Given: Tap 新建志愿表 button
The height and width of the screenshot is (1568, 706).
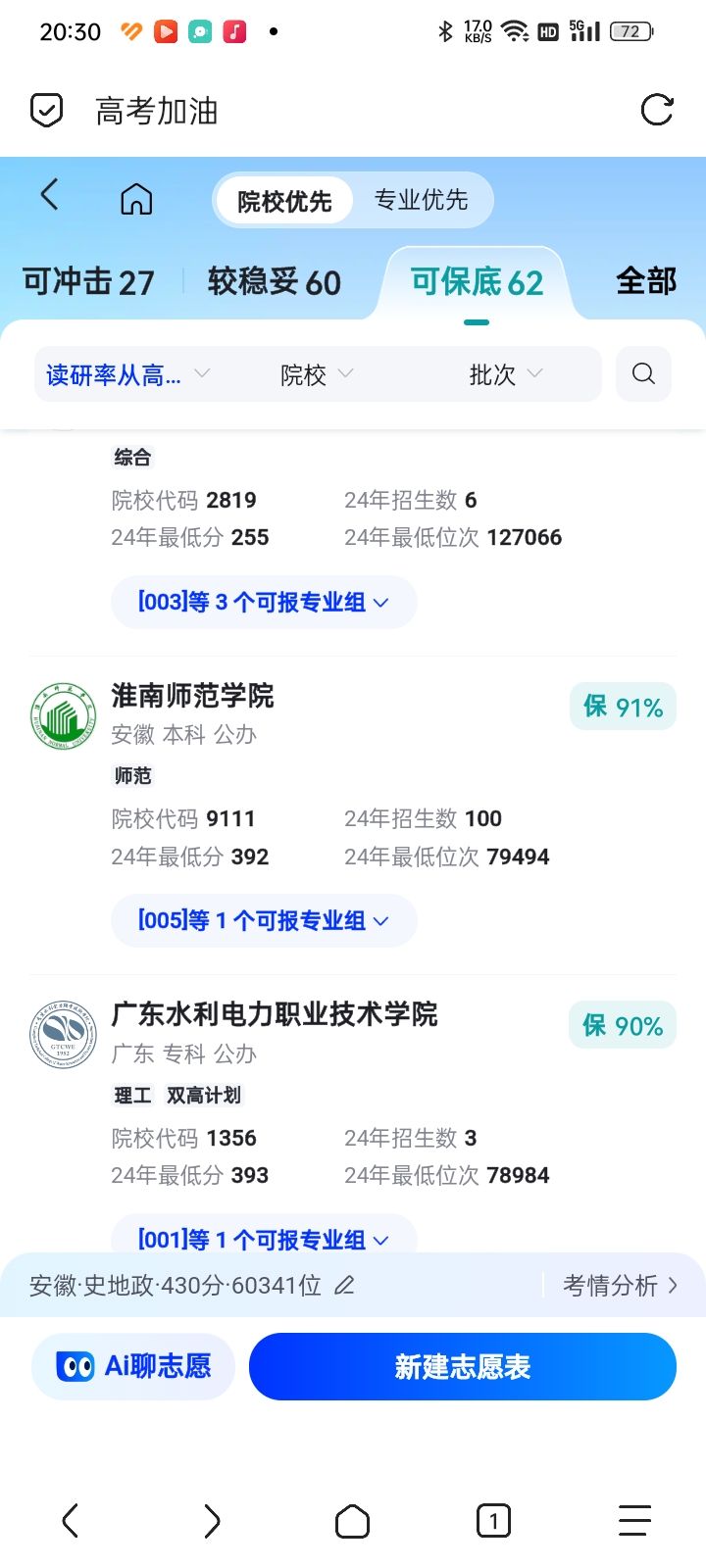Looking at the screenshot, I should (462, 1366).
